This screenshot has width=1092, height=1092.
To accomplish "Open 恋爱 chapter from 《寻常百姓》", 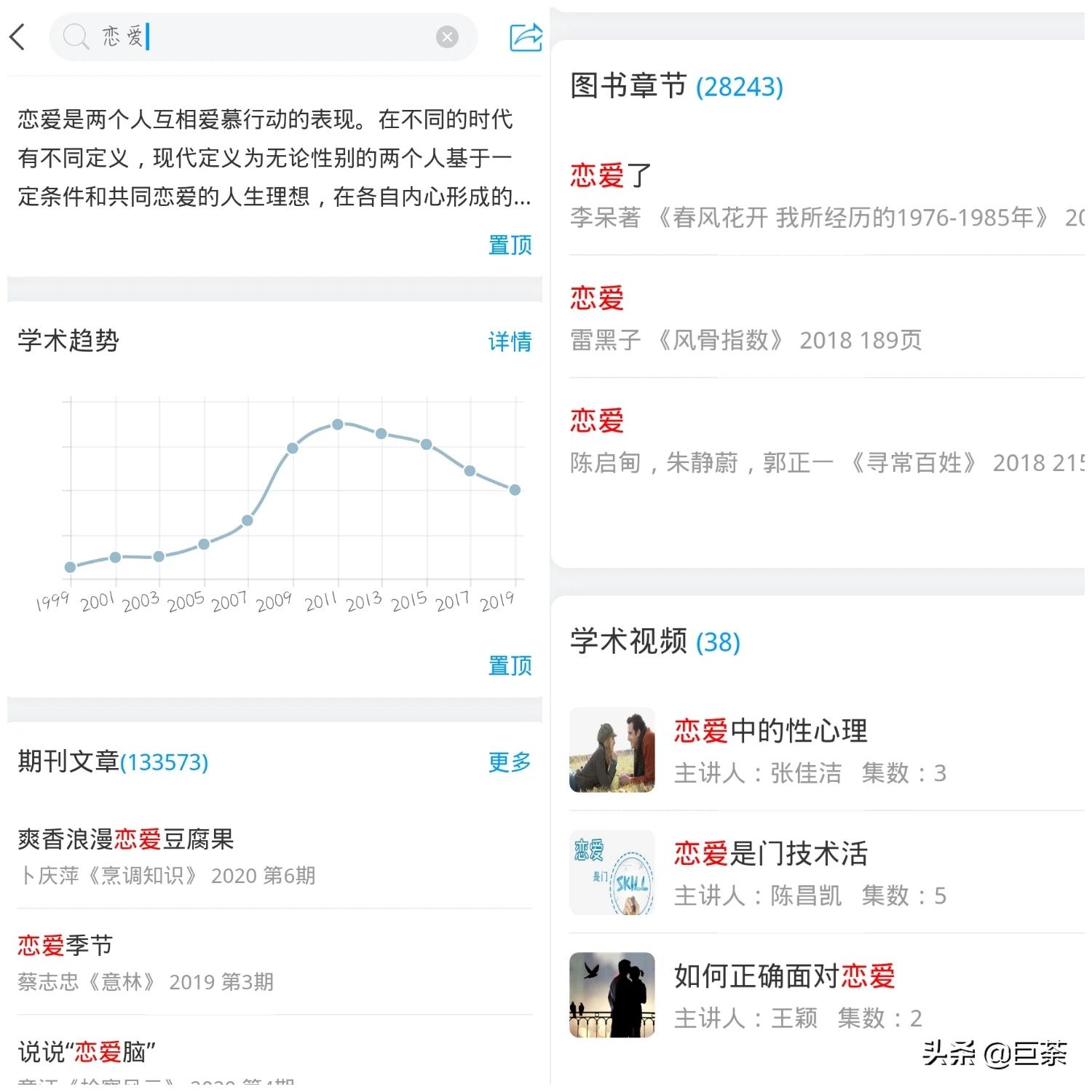I will pyautogui.click(x=597, y=420).
